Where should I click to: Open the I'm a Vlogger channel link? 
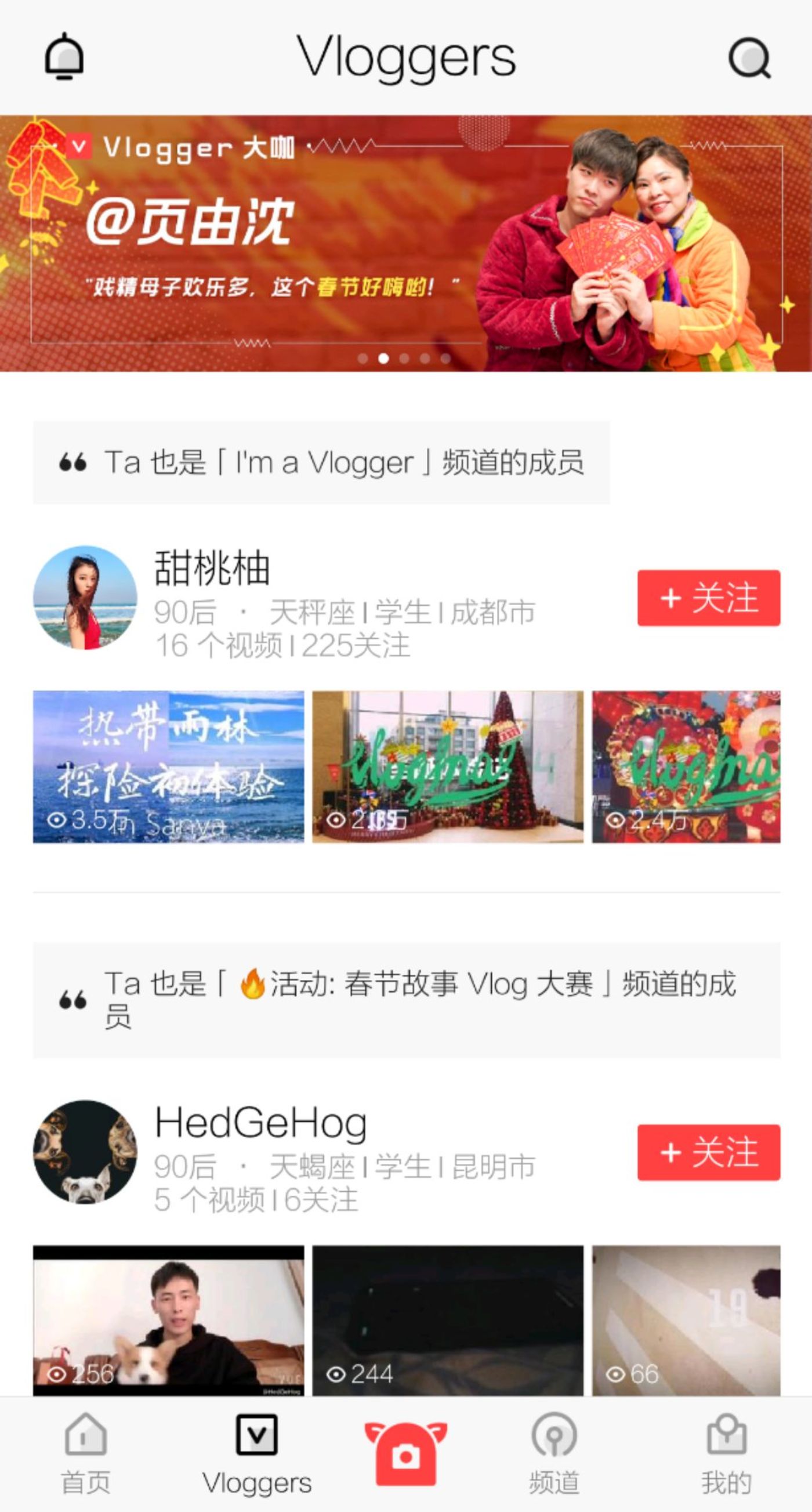pyautogui.click(x=321, y=462)
